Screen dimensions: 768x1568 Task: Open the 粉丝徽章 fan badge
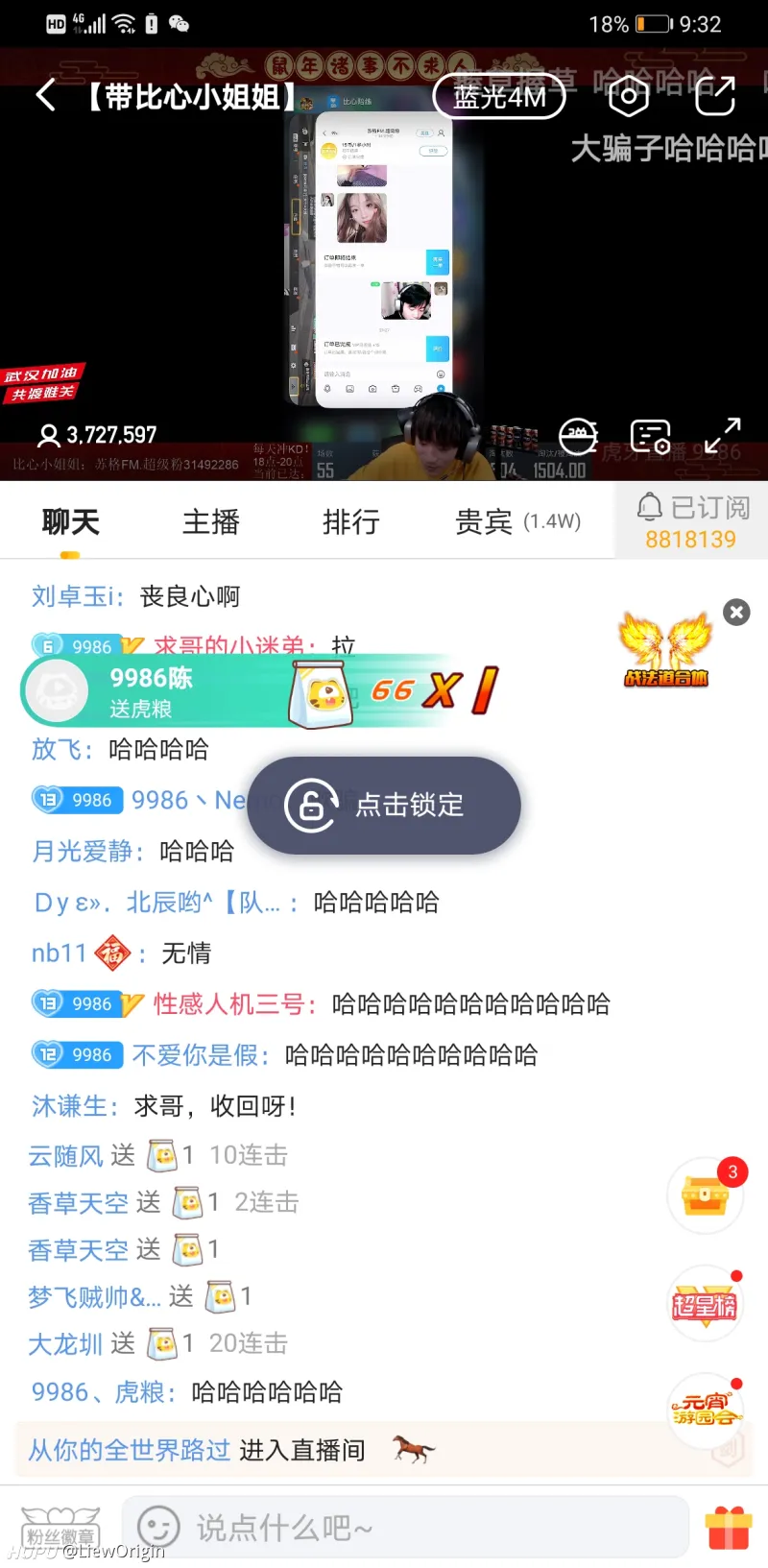pos(60,1527)
